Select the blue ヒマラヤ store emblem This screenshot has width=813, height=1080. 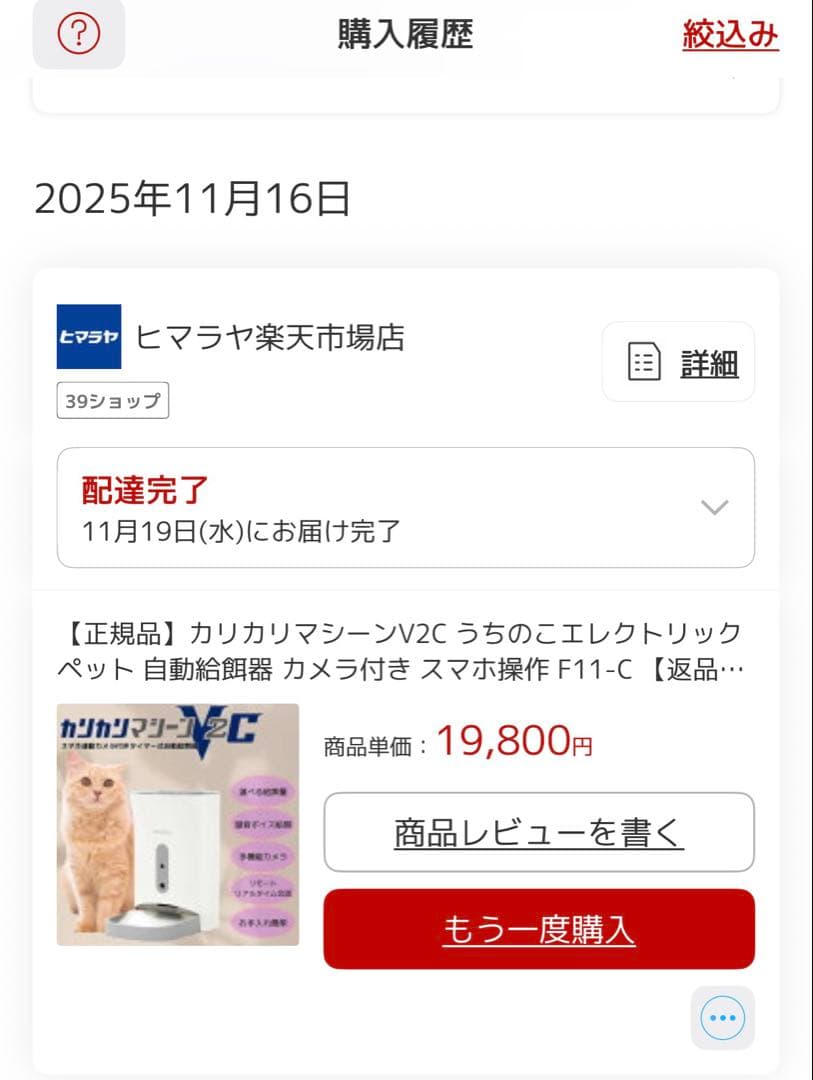point(88,337)
